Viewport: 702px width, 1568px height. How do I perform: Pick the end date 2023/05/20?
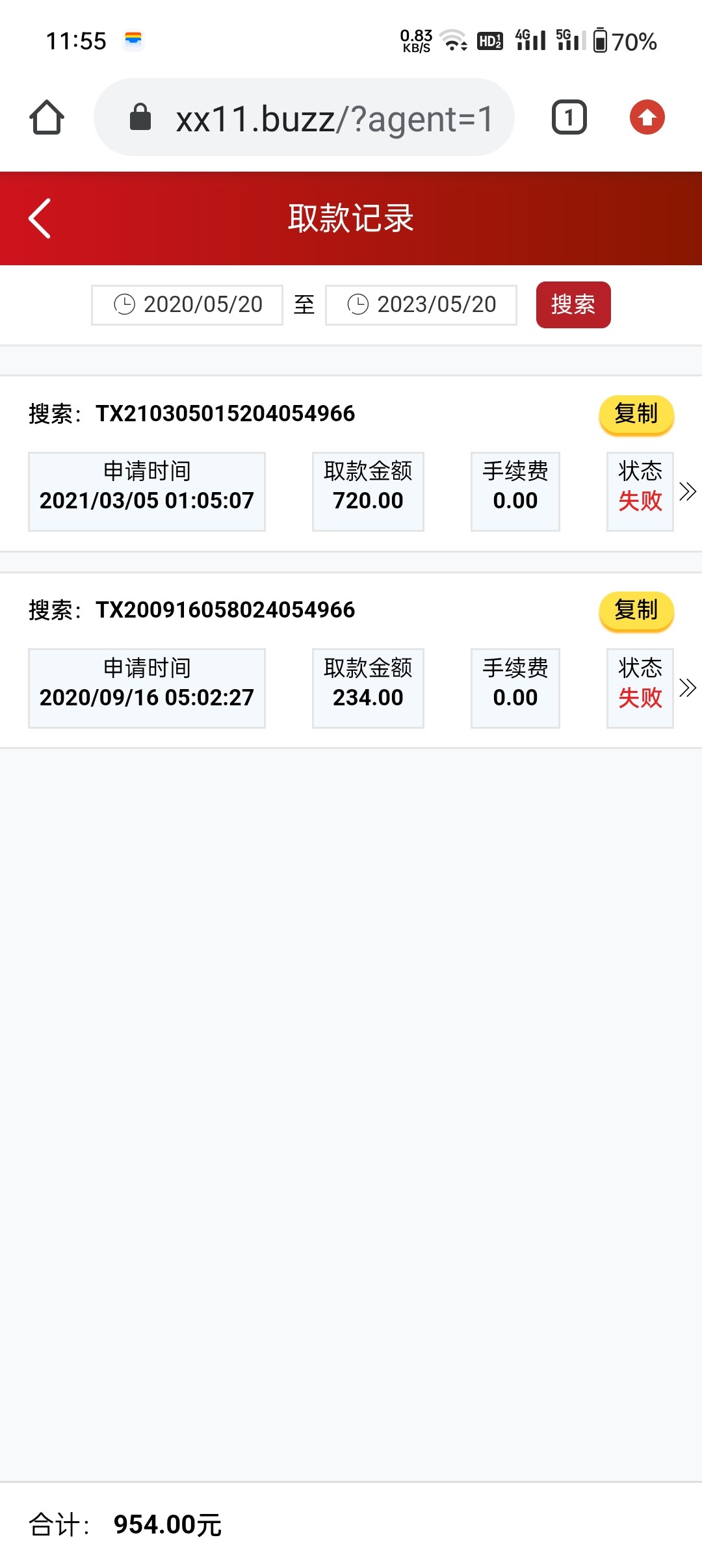coord(421,305)
